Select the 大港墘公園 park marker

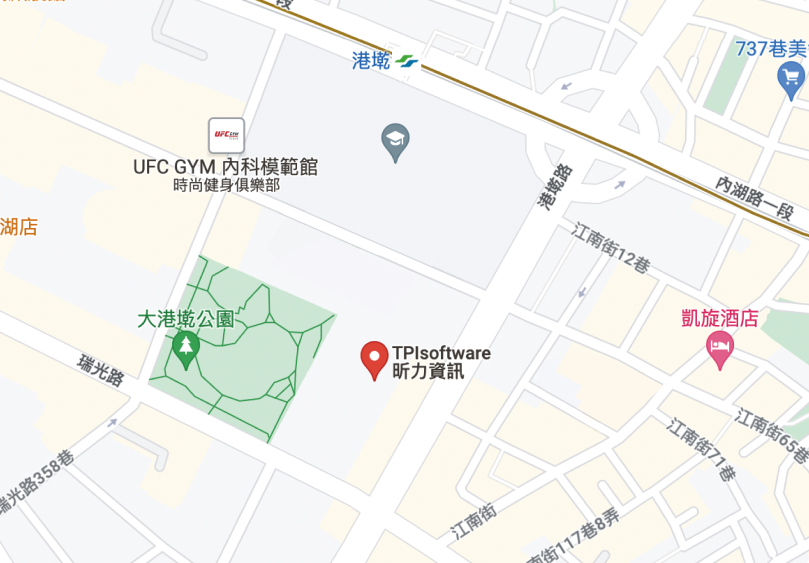point(185,349)
